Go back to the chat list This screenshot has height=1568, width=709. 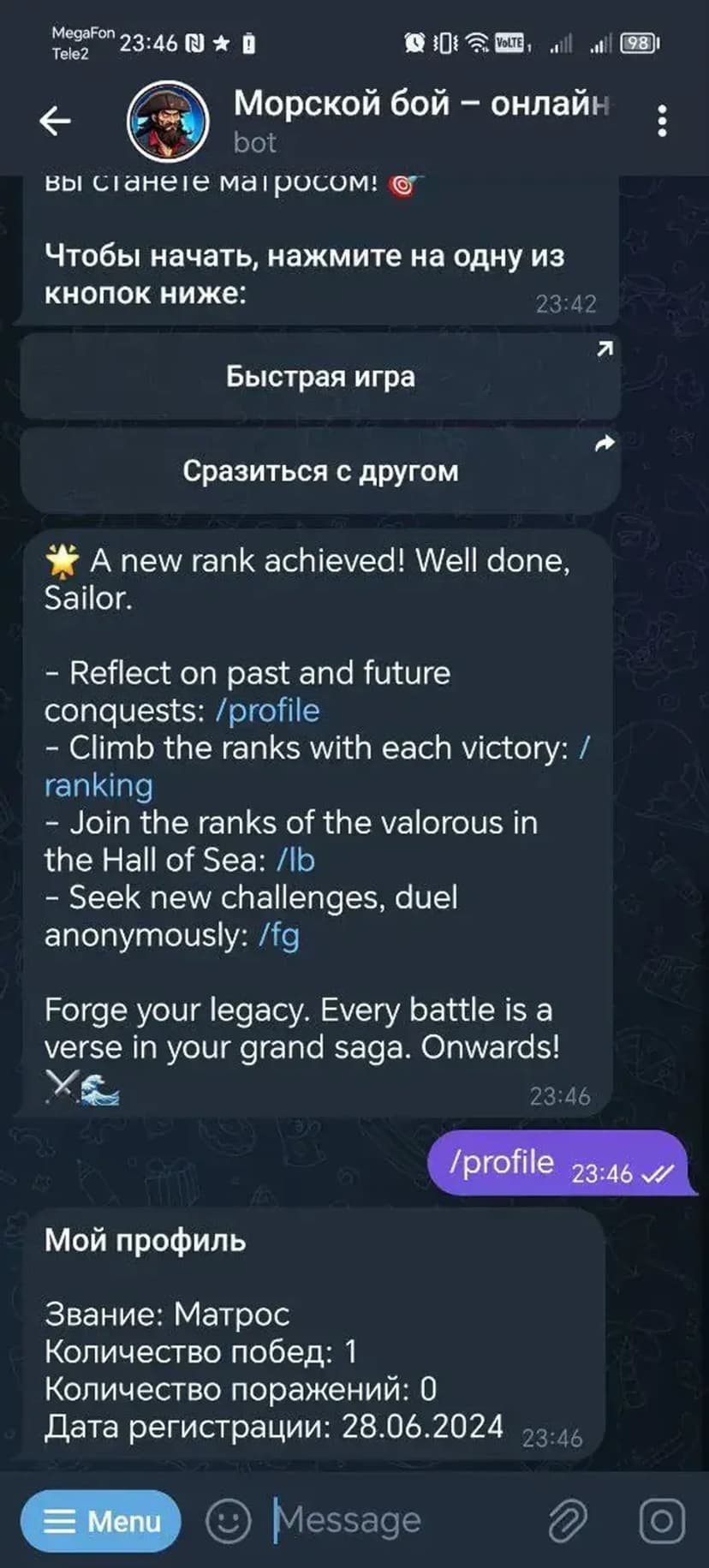pyautogui.click(x=55, y=122)
